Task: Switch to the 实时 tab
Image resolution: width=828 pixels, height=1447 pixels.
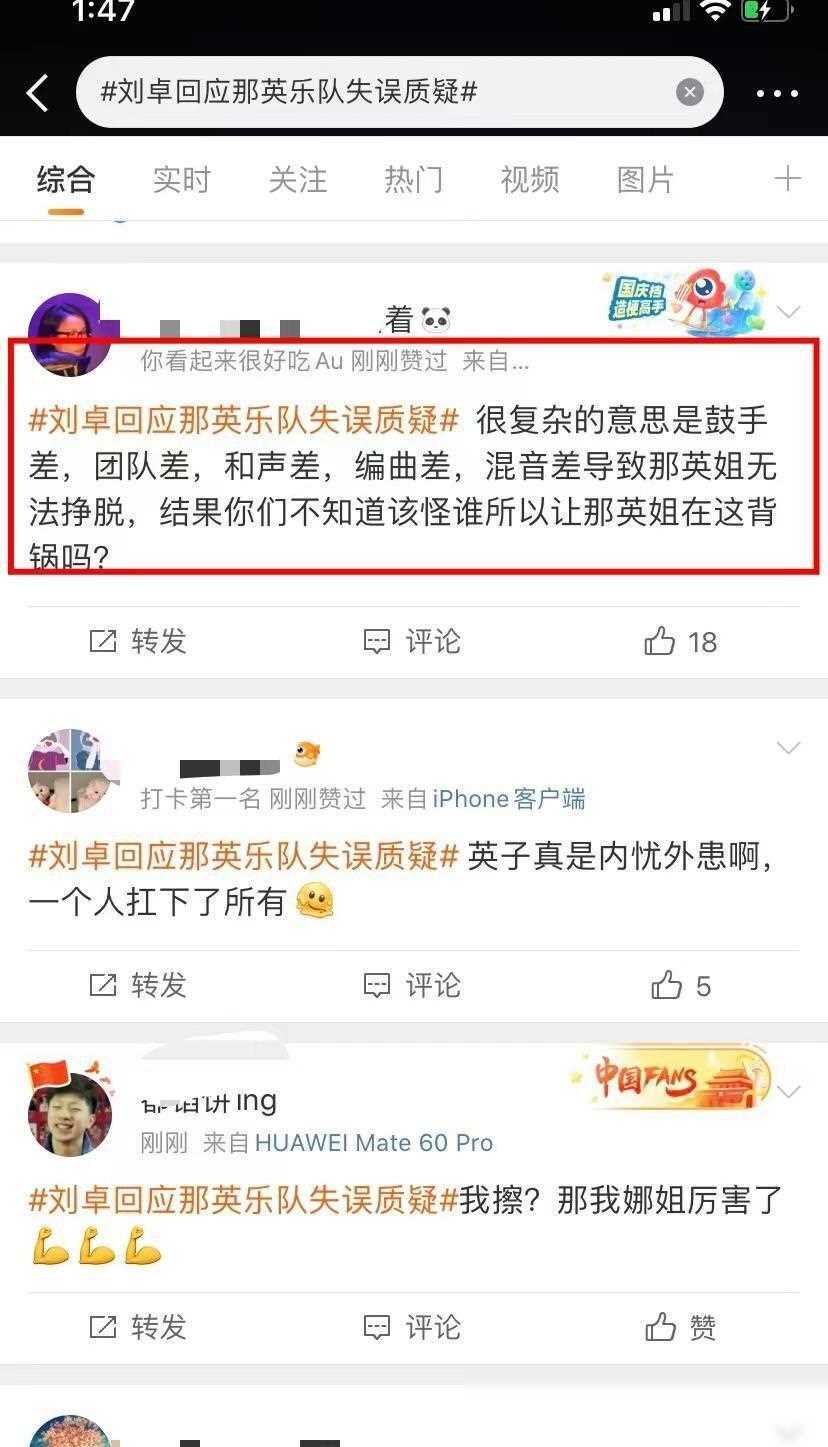Action: pos(182,180)
